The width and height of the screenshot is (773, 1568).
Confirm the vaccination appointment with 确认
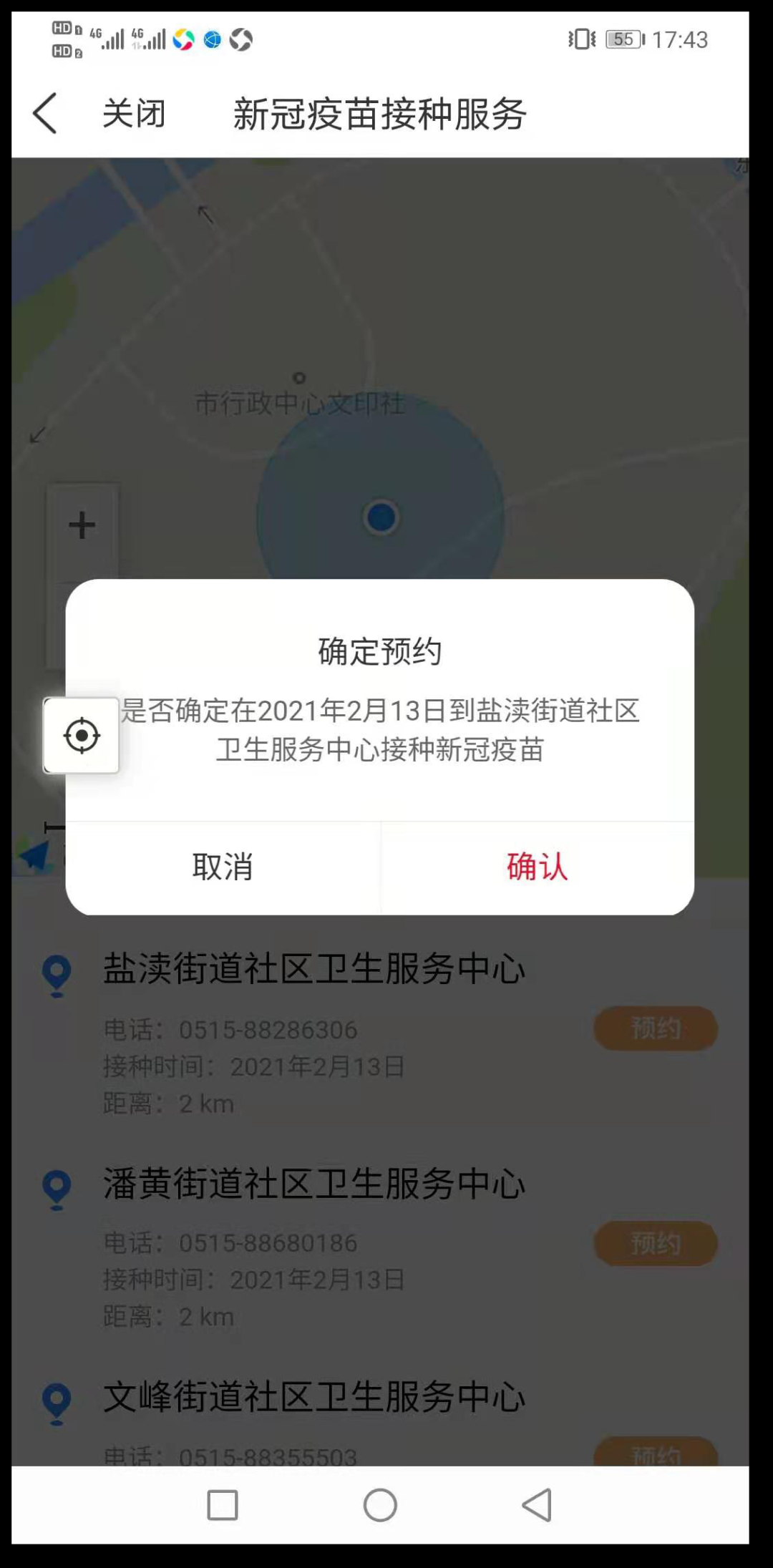pyautogui.click(x=537, y=867)
